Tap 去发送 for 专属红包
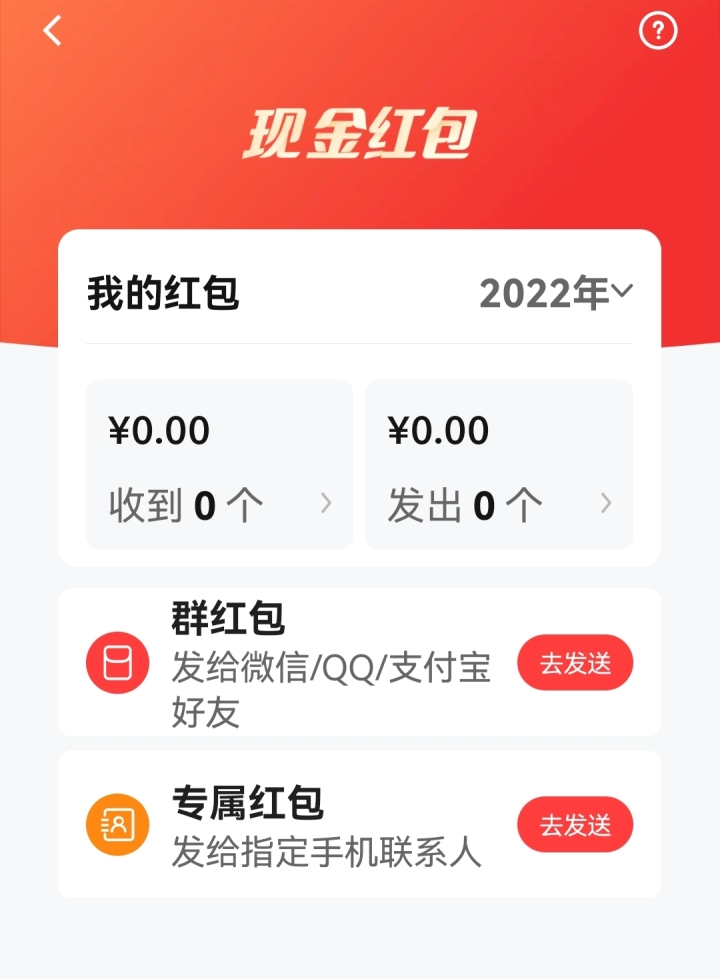720x979 pixels. tap(575, 825)
